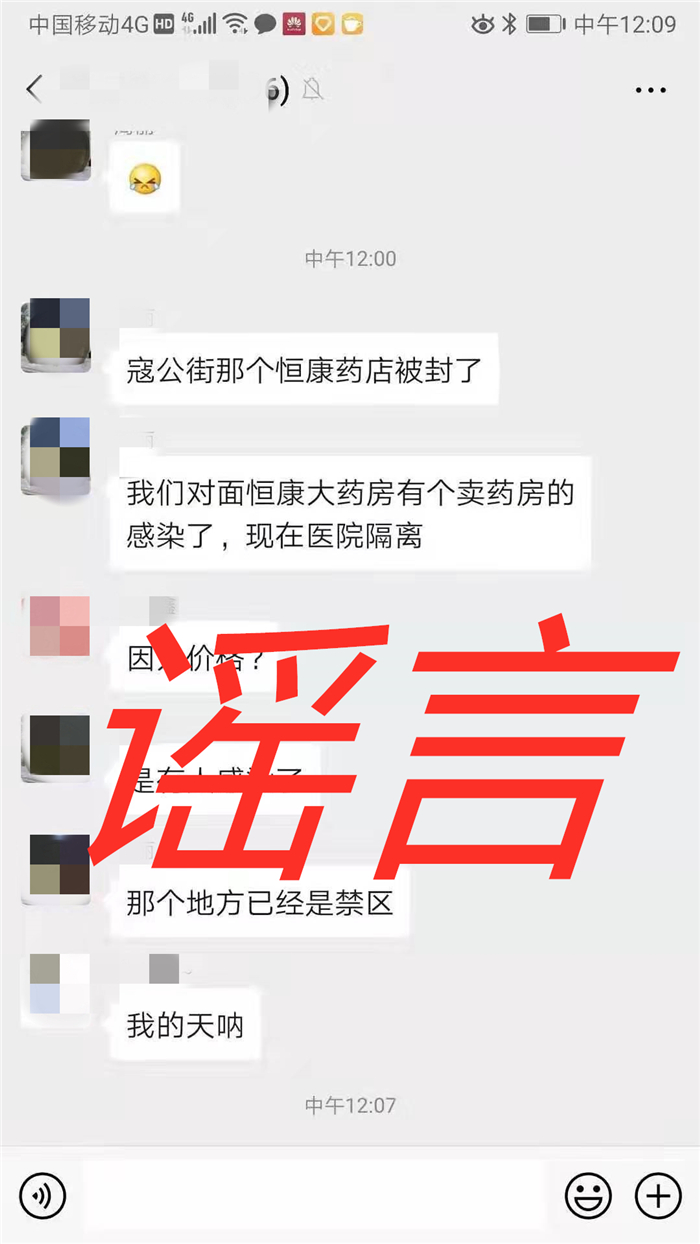Open the plus attachments panel

[658, 1195]
